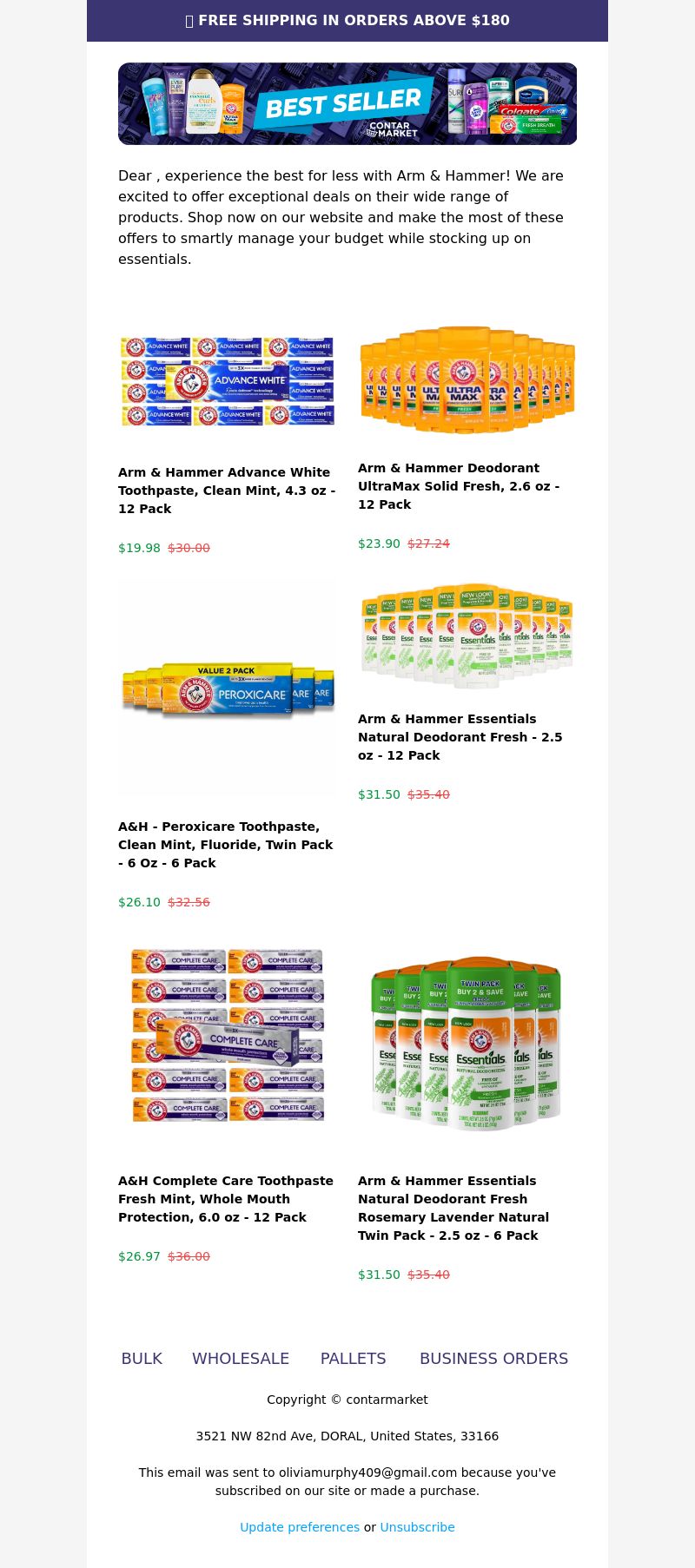Screen dimensions: 695x1568
Task: Go to the BULK link
Action: 142,1359
